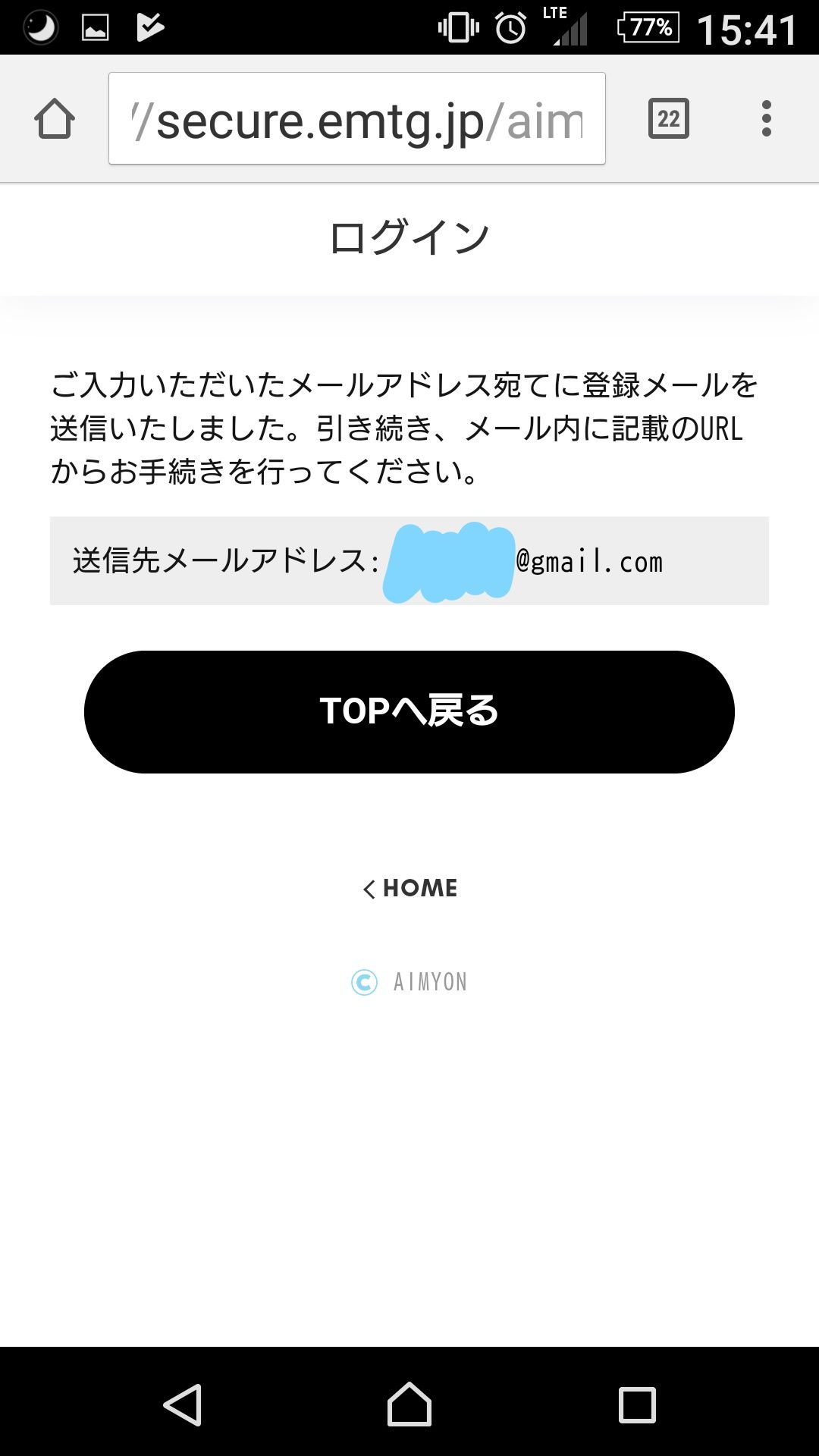This screenshot has height=1456, width=819.
Task: Open recent apps from the navigation bar
Action: click(x=637, y=1404)
